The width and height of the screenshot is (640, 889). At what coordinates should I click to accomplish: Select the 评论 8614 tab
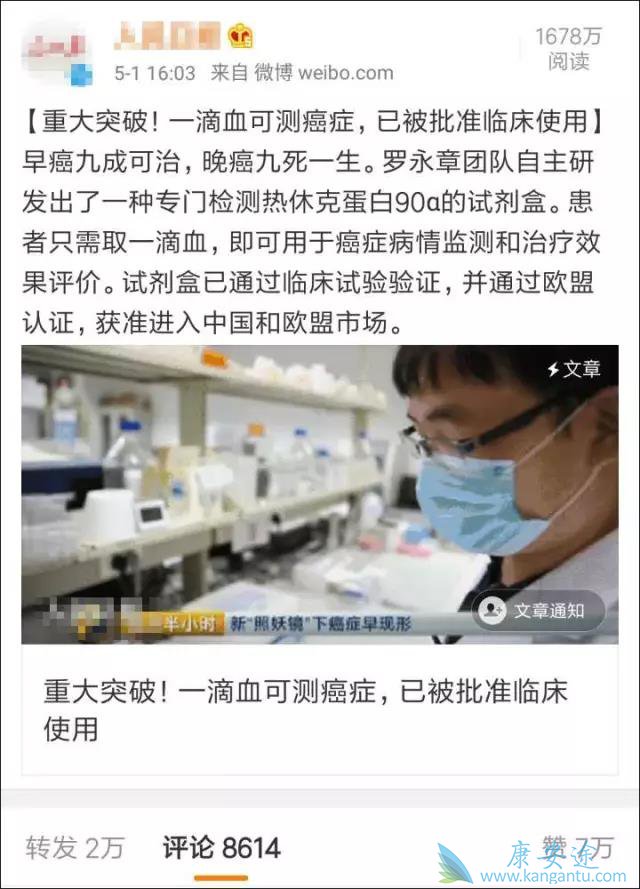point(222,848)
